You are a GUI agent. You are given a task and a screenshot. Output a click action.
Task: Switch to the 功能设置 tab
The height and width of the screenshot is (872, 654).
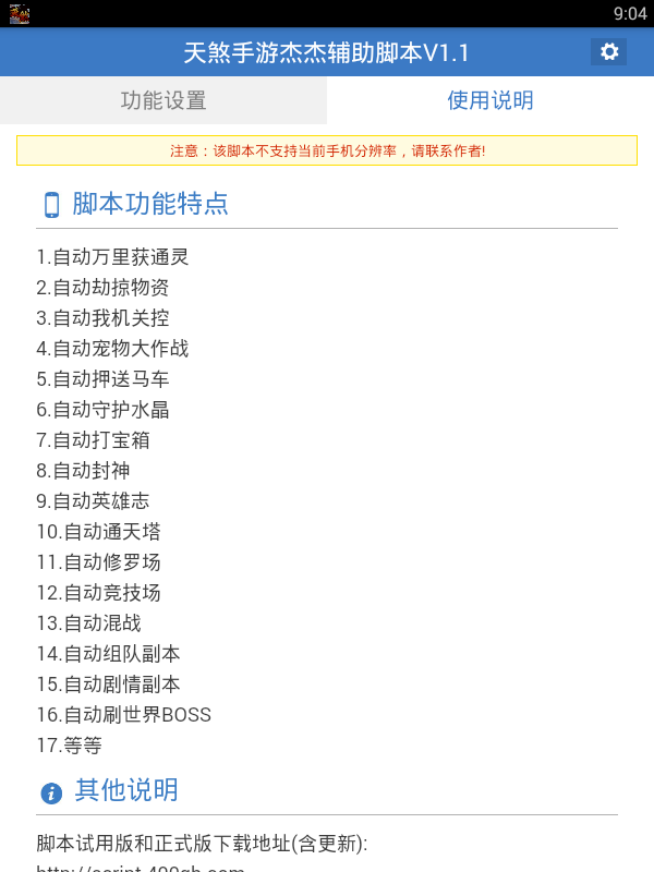163,100
